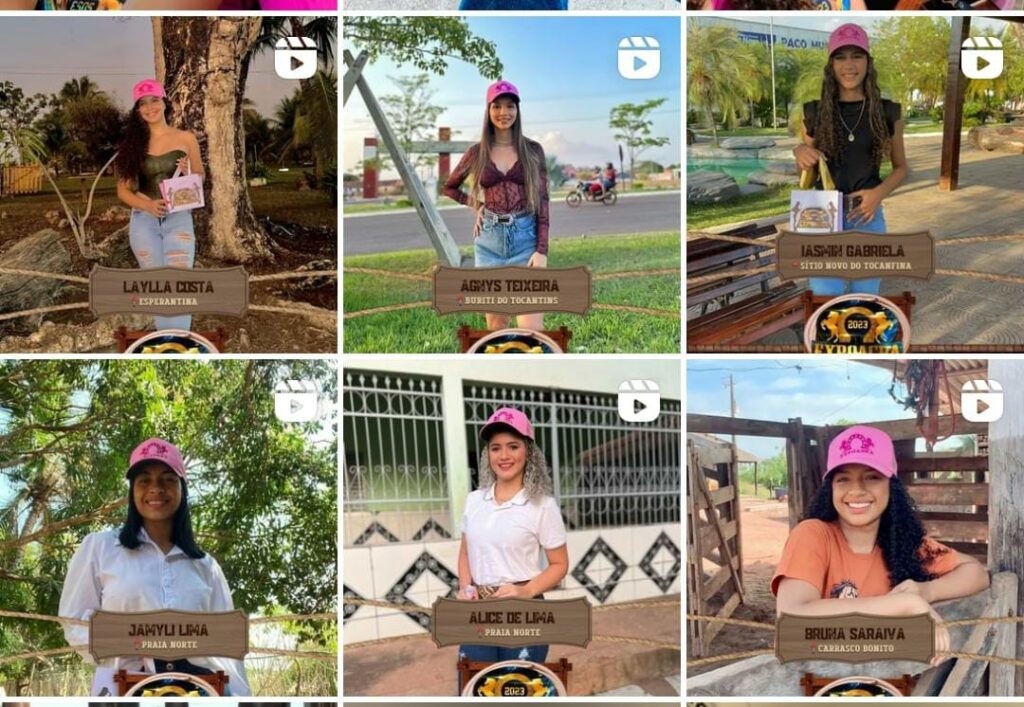
Task: Play the Alice de Lima reel
Action: (511, 527)
